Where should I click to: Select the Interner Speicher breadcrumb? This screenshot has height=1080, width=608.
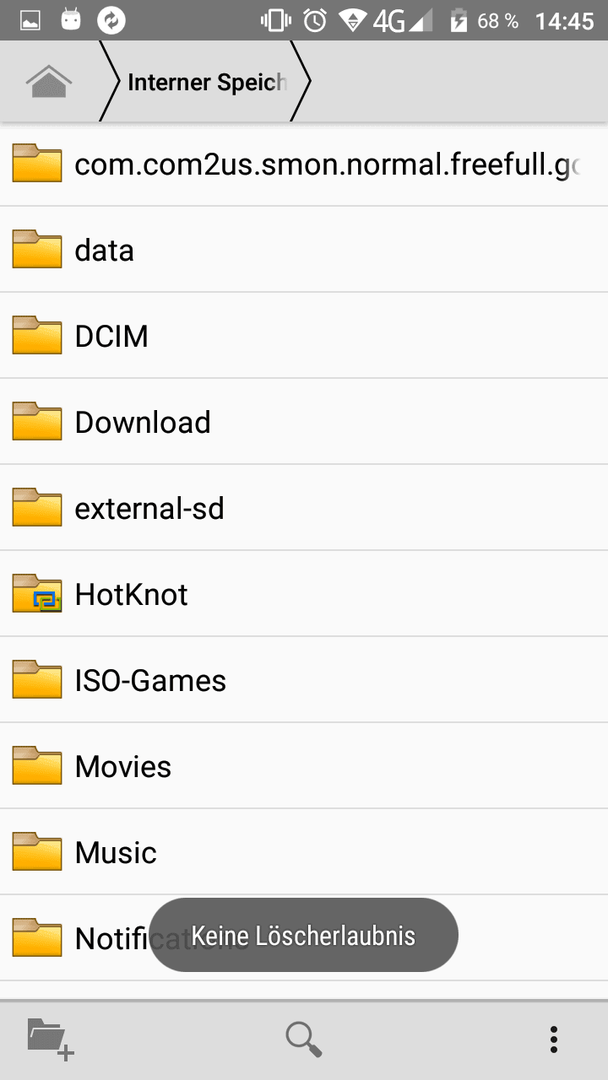pyautogui.click(x=206, y=82)
